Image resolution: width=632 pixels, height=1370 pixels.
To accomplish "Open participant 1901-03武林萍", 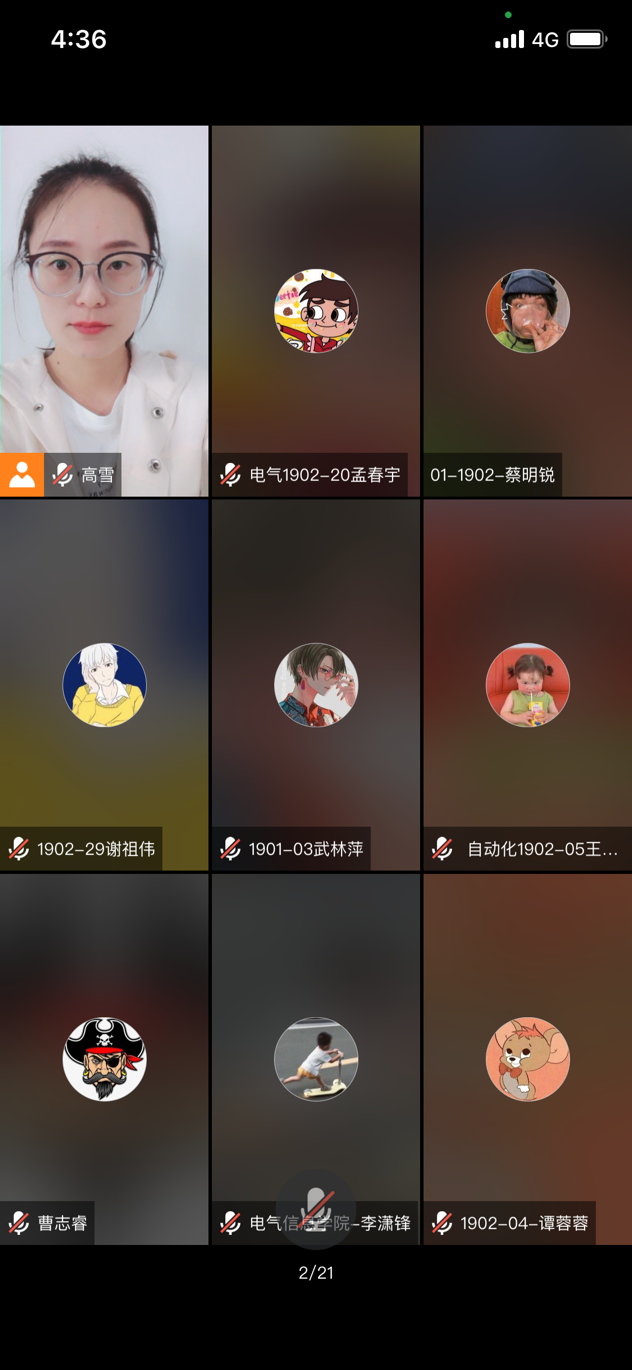I will [316, 685].
